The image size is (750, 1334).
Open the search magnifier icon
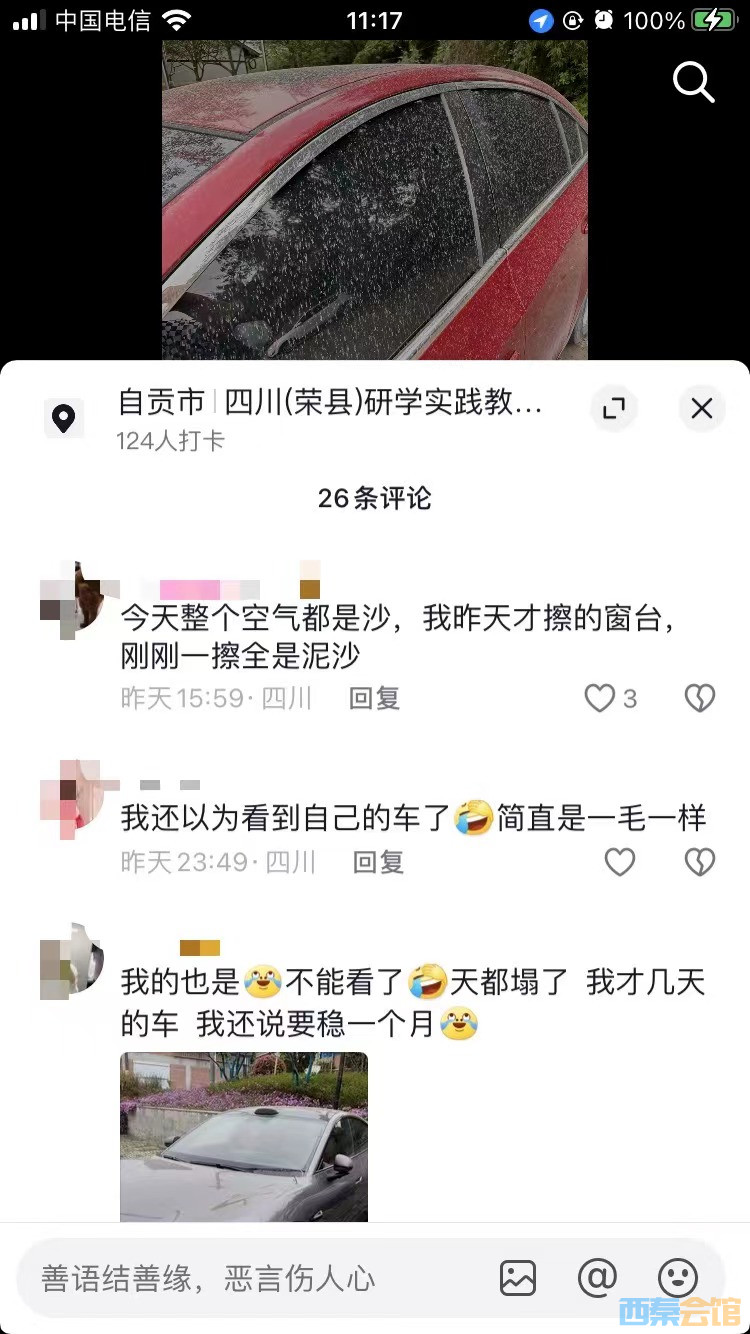coord(693,81)
